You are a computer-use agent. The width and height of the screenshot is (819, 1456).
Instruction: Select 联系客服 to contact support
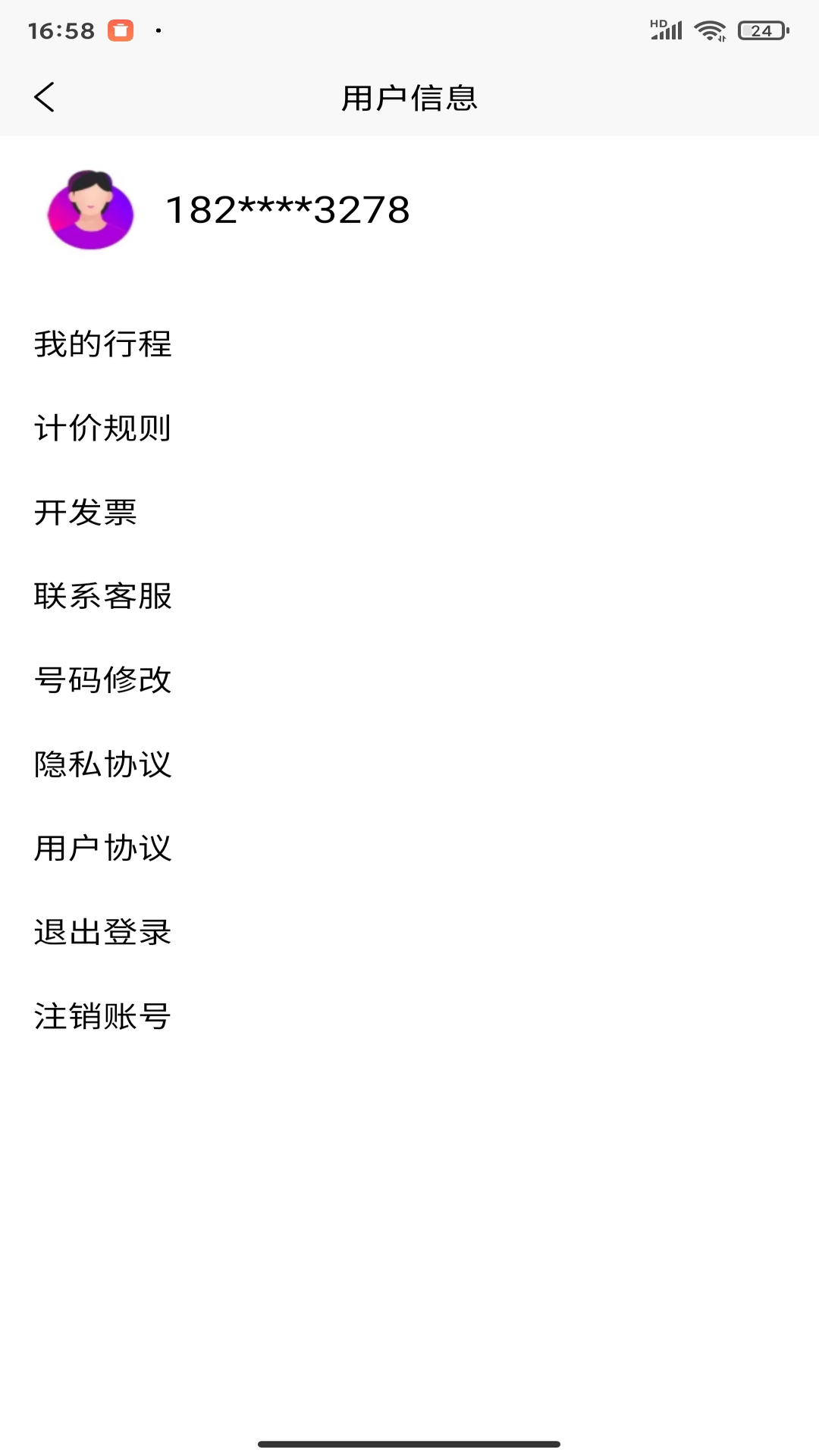103,596
